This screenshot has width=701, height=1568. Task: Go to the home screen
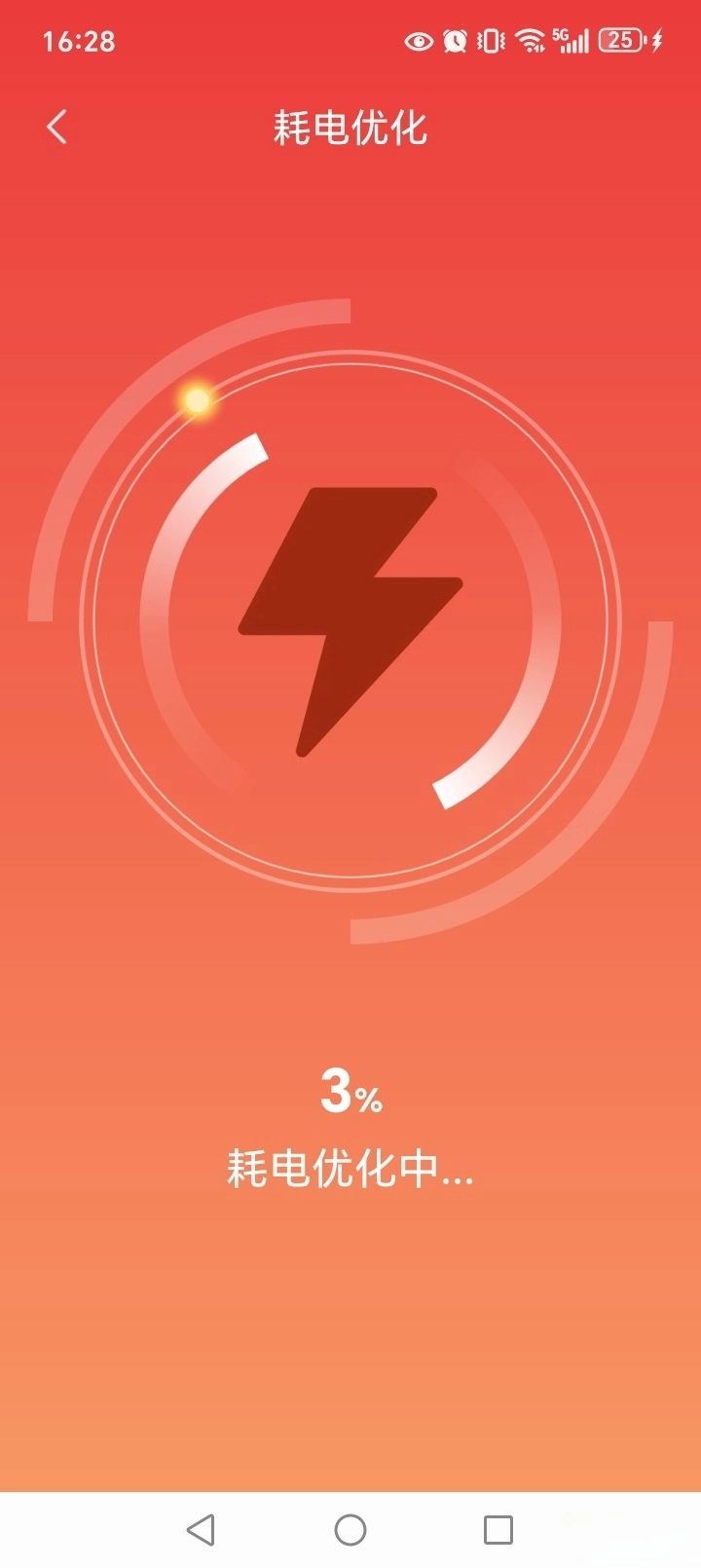tap(350, 1529)
